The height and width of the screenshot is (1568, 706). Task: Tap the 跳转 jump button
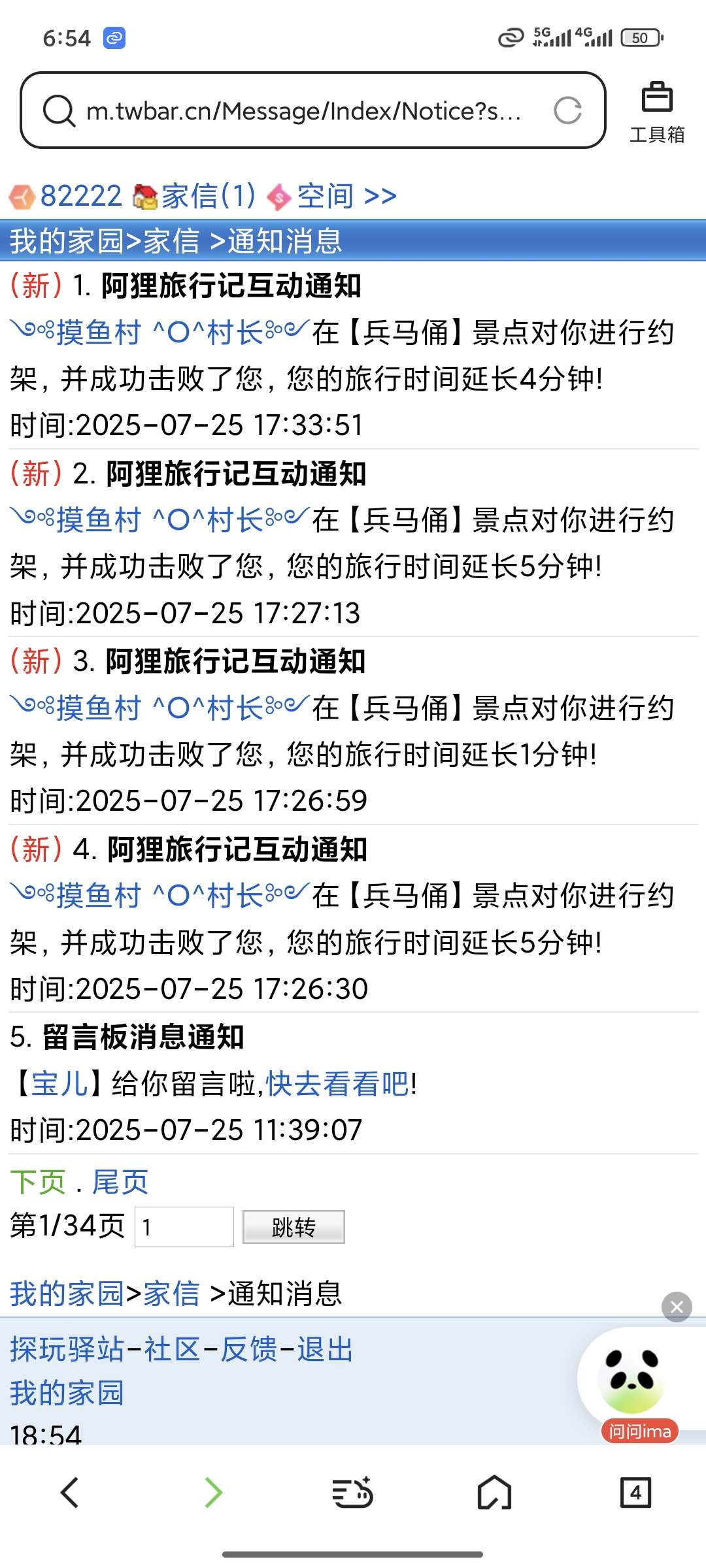294,1227
